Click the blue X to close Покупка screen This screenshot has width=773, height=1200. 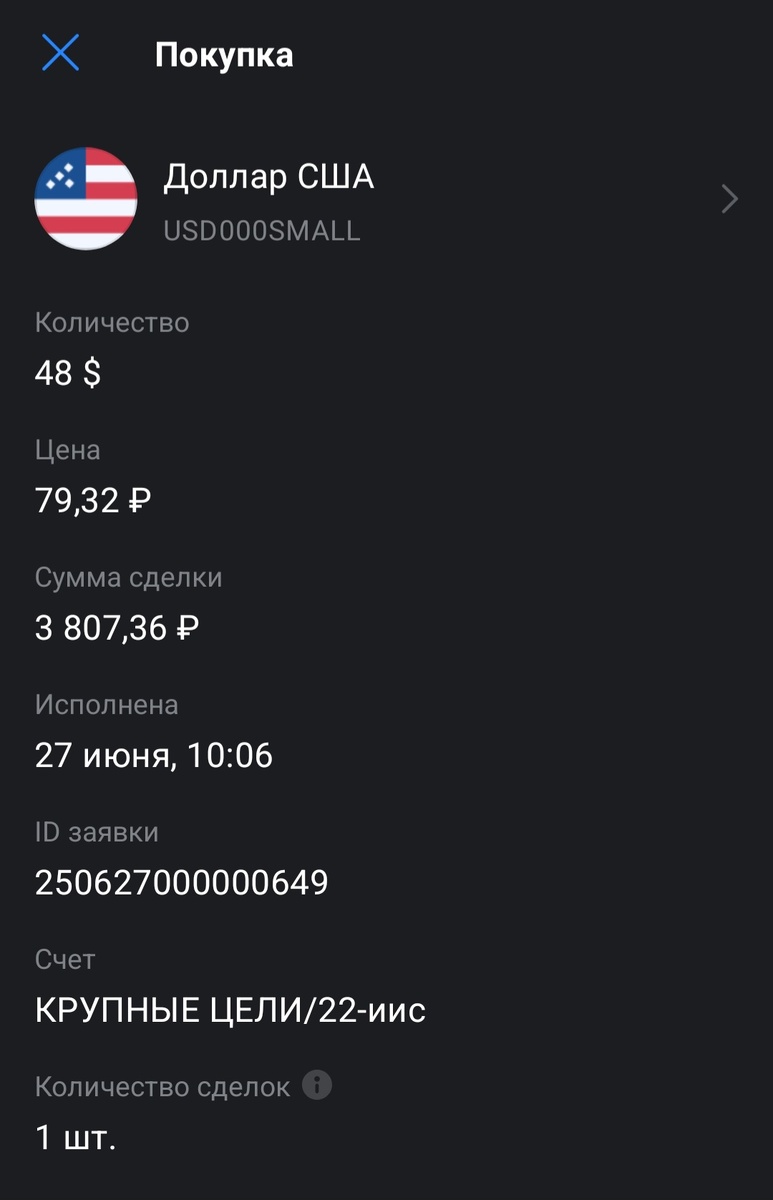[60, 54]
